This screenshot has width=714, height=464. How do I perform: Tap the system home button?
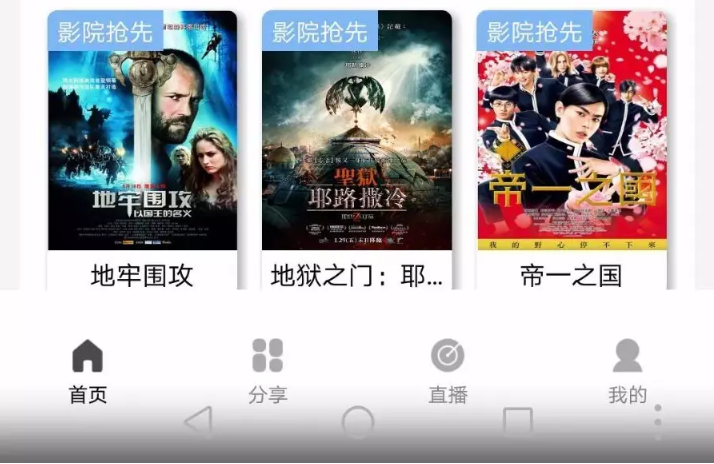point(357,423)
